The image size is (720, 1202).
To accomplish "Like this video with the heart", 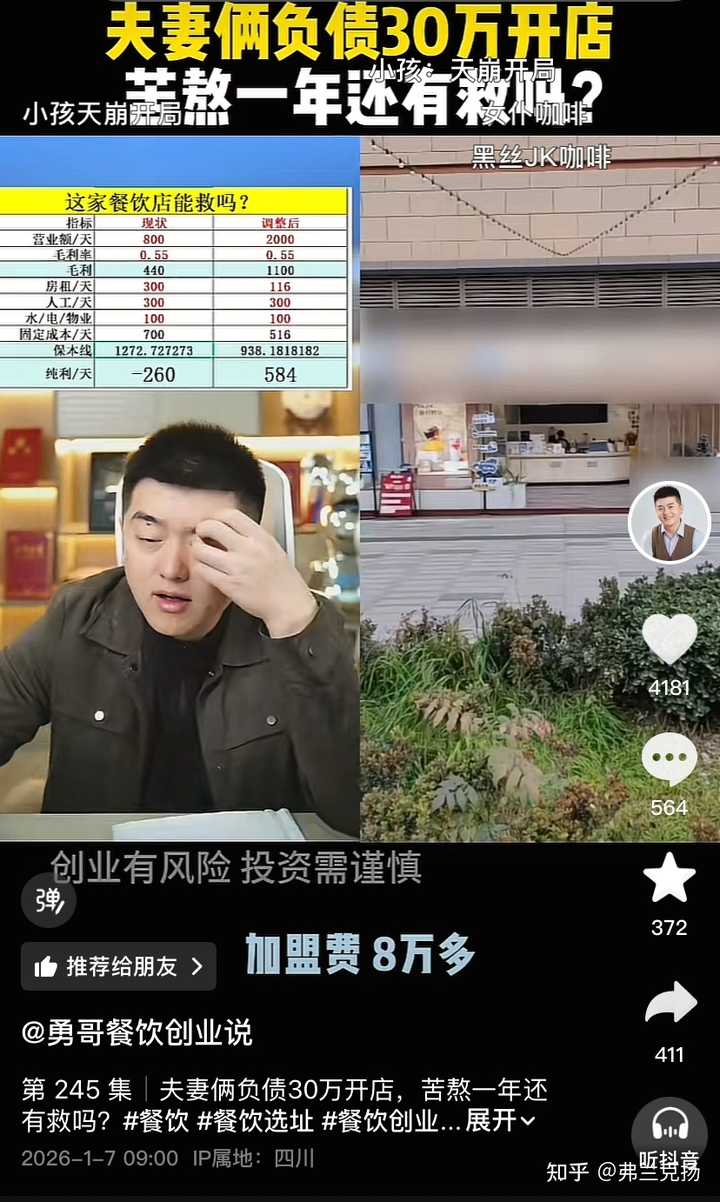I will pos(669,640).
